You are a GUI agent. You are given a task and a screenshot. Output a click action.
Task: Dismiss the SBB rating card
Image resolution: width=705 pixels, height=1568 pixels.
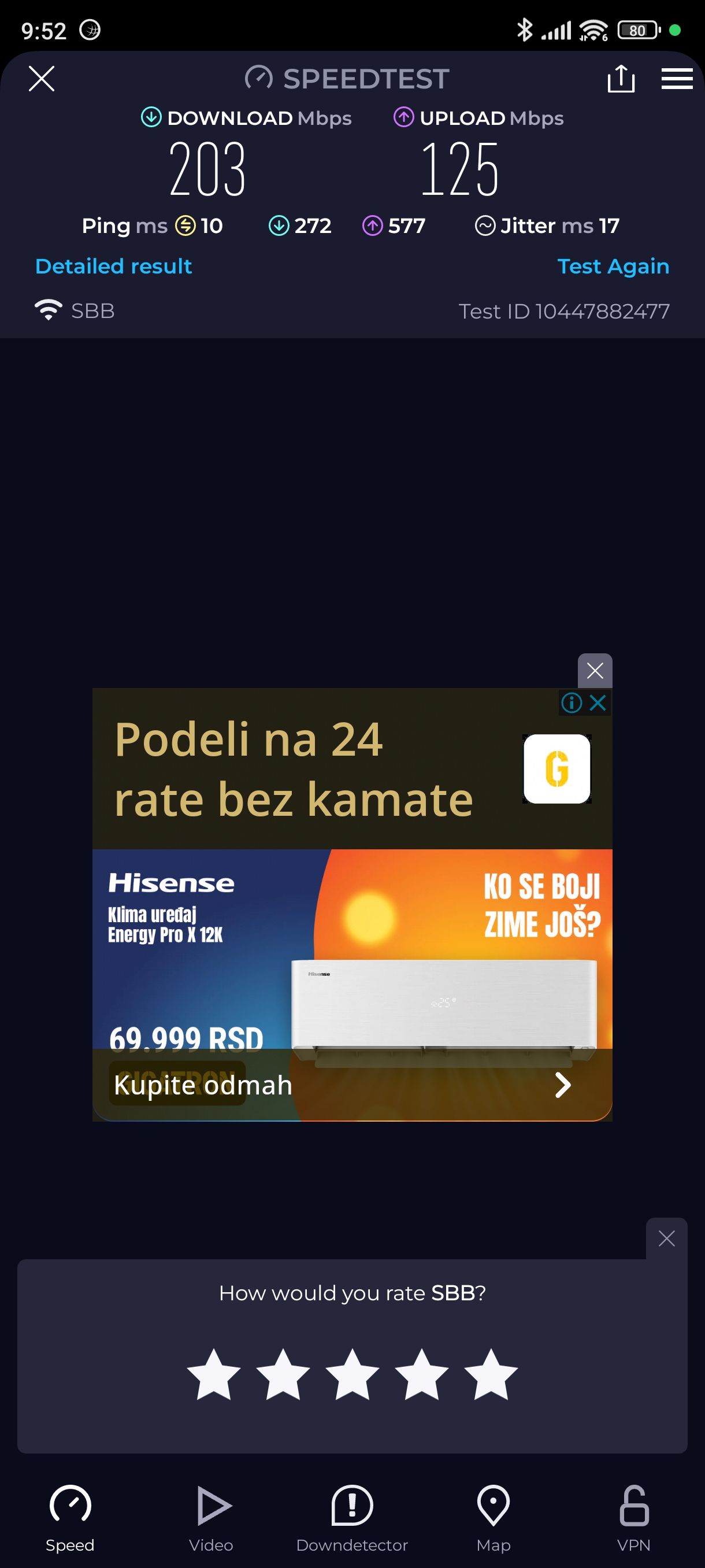(666, 1238)
